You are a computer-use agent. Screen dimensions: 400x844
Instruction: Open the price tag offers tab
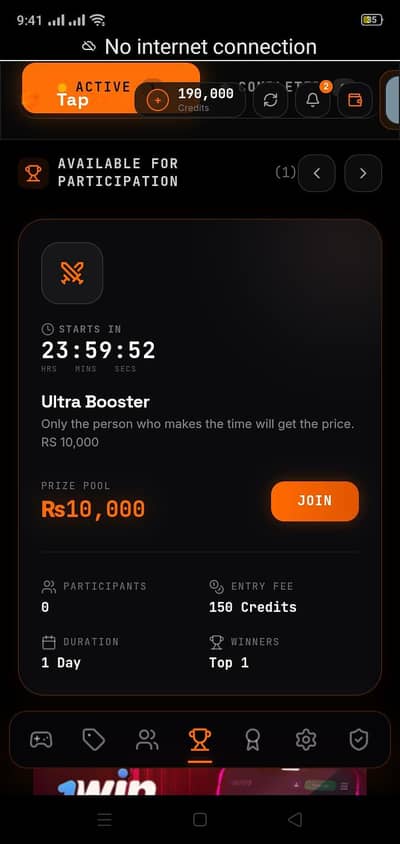[94, 740]
